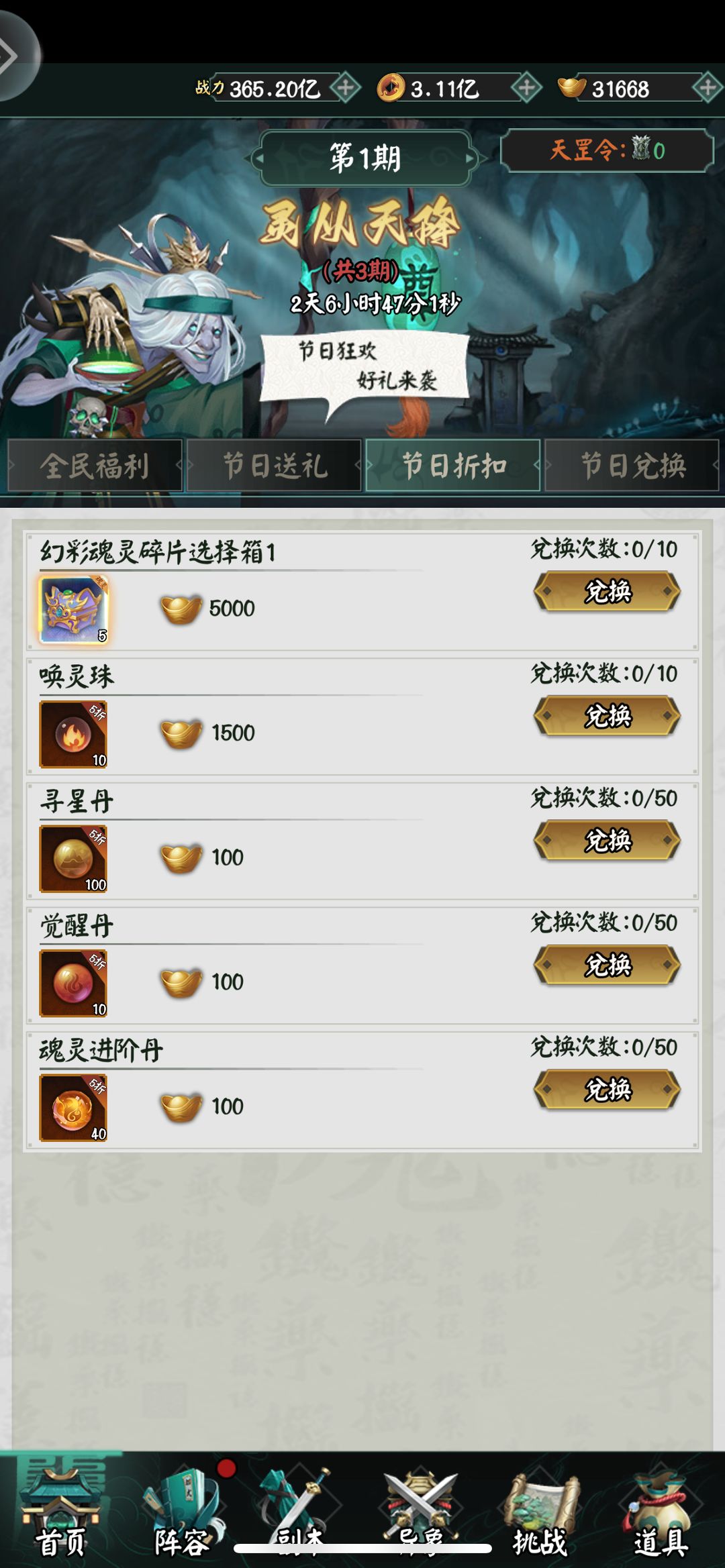Screen dimensions: 725x1568
Task: Go to previous period via left arrow
Action: [x=257, y=159]
